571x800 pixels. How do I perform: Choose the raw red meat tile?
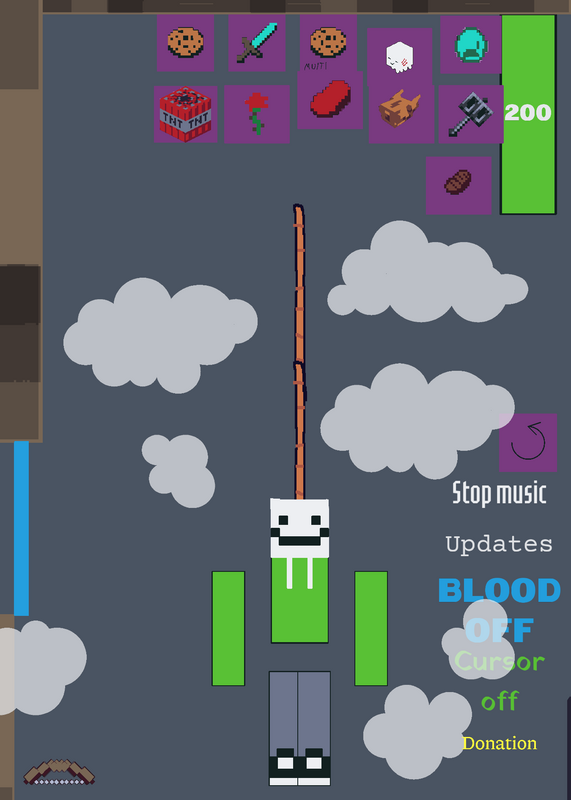pyautogui.click(x=330, y=100)
